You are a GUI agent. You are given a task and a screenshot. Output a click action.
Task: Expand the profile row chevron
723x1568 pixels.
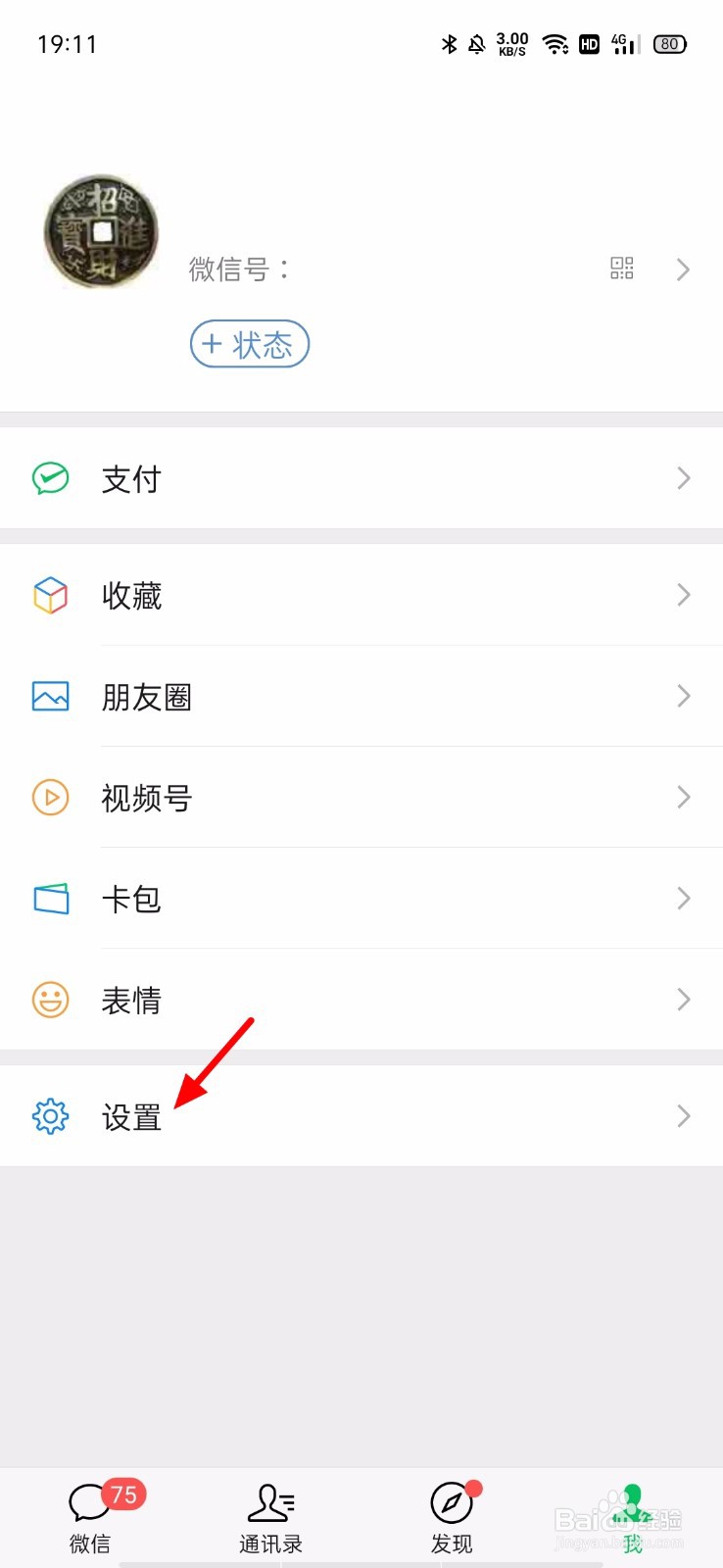point(683,269)
